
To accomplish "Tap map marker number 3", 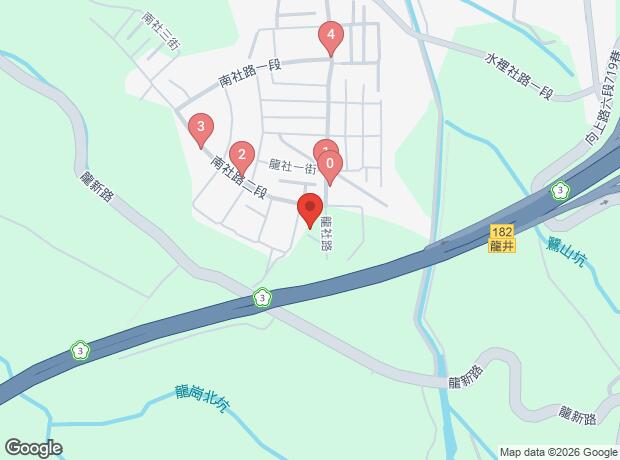I will 201,131.
